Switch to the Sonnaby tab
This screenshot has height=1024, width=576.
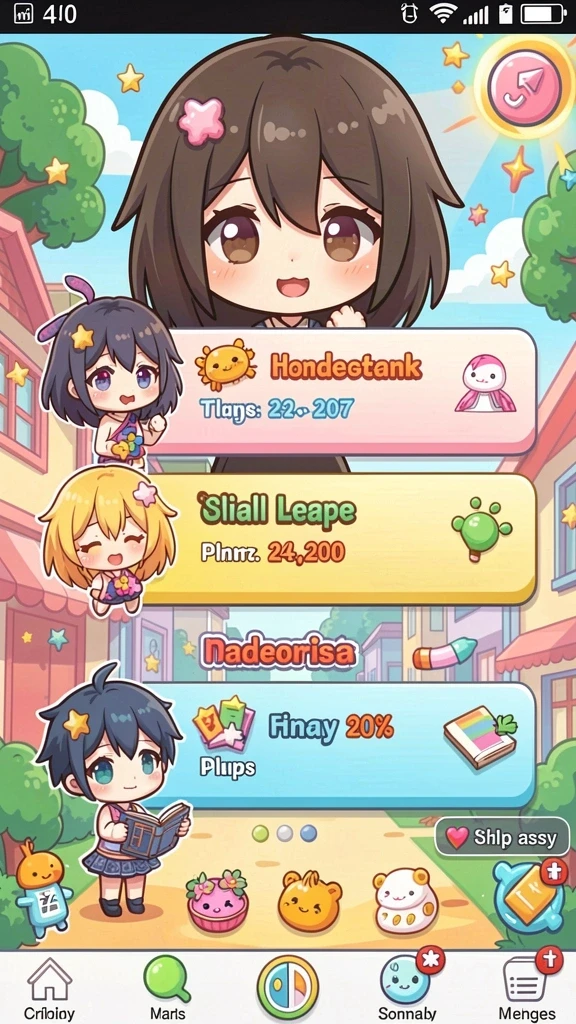(x=408, y=987)
